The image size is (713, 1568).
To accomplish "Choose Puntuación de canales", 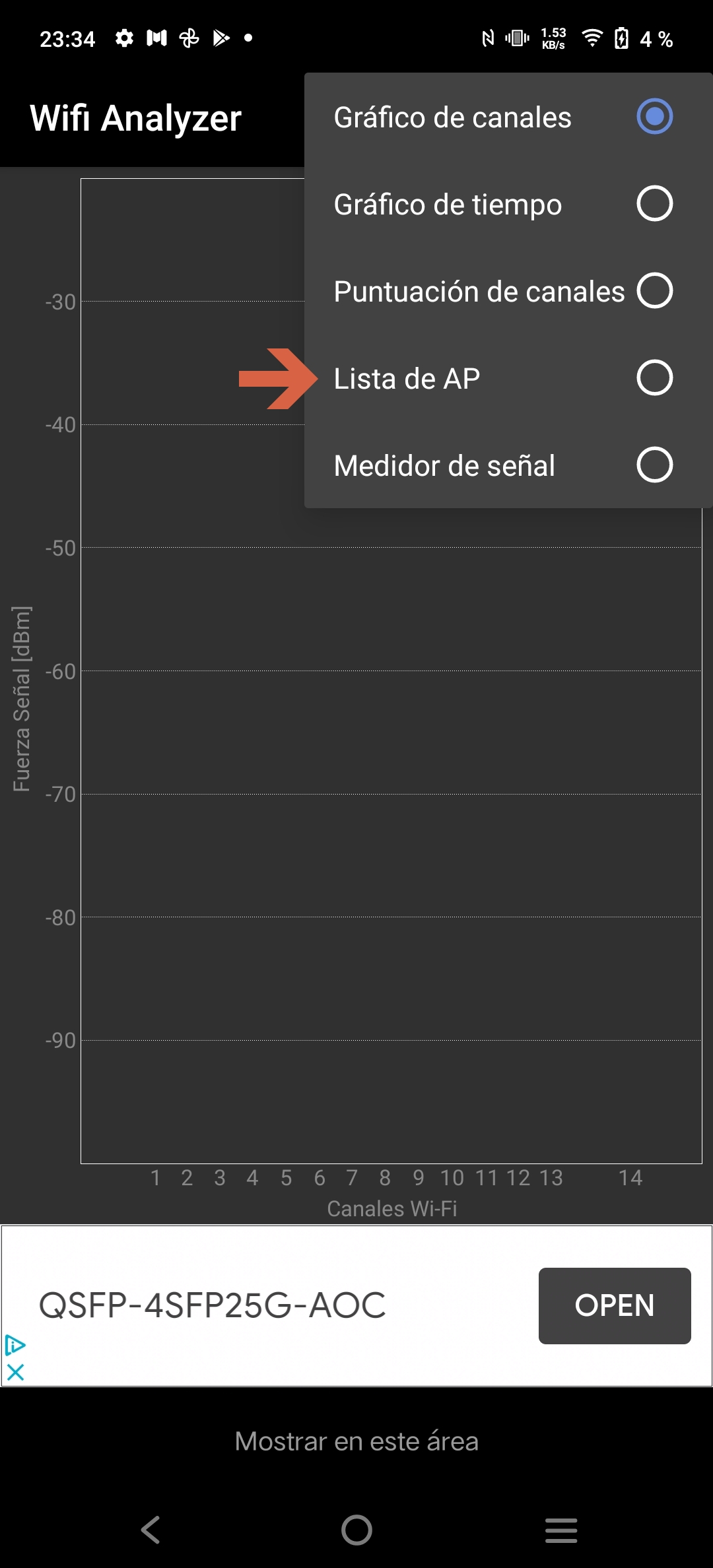I will pyautogui.click(x=508, y=291).
